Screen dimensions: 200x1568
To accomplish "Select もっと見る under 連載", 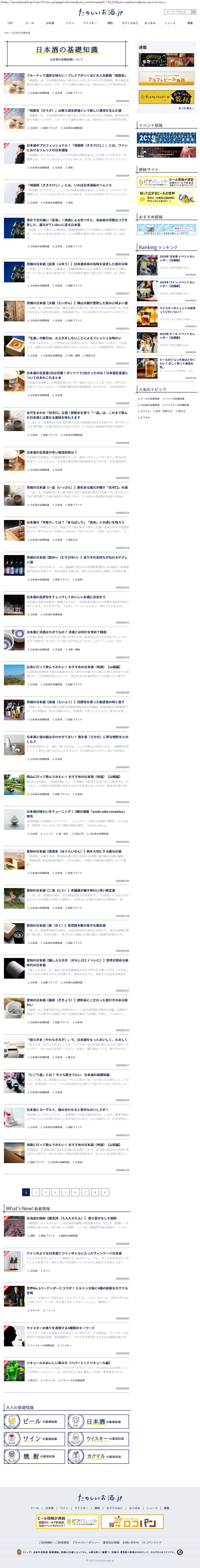I will click(x=185, y=108).
